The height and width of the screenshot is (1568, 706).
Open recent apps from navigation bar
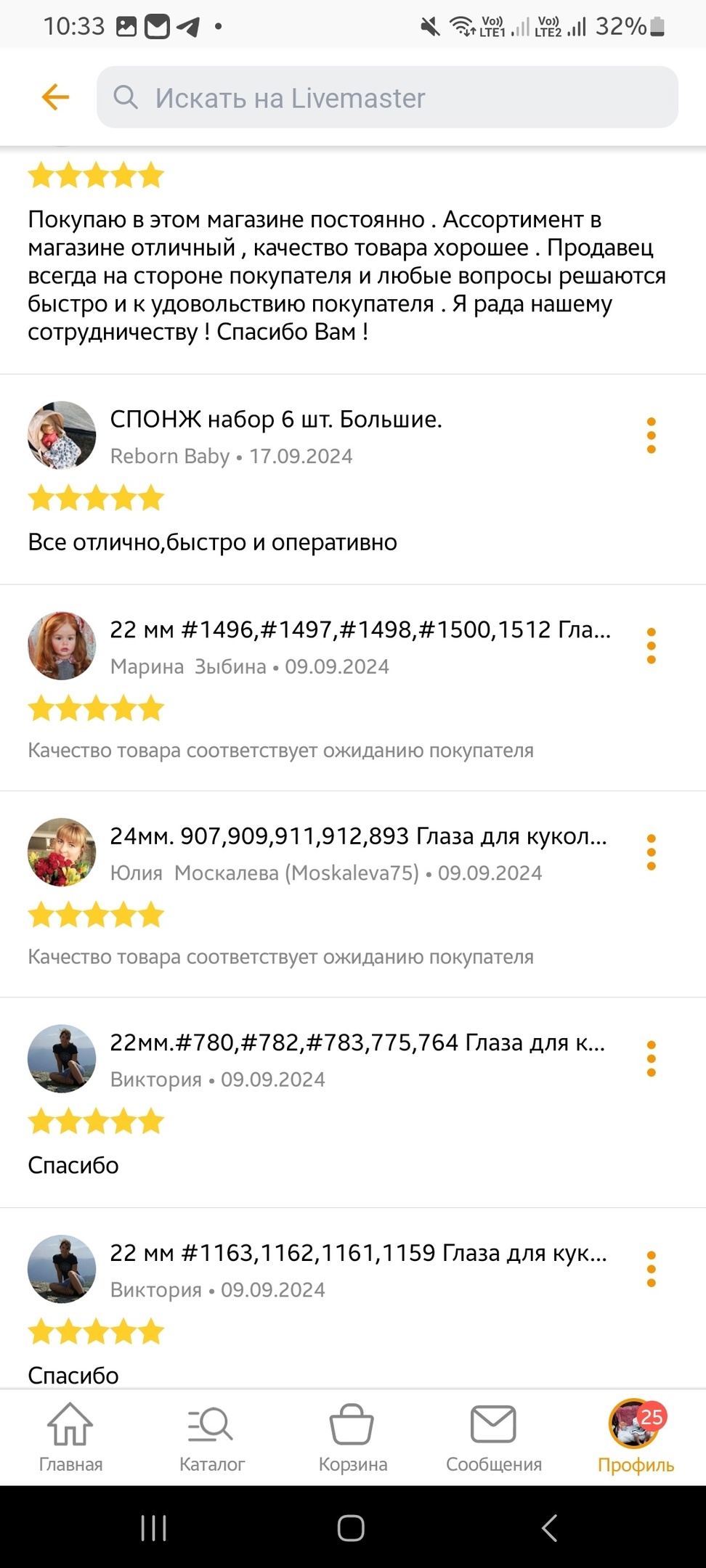[x=153, y=1527]
